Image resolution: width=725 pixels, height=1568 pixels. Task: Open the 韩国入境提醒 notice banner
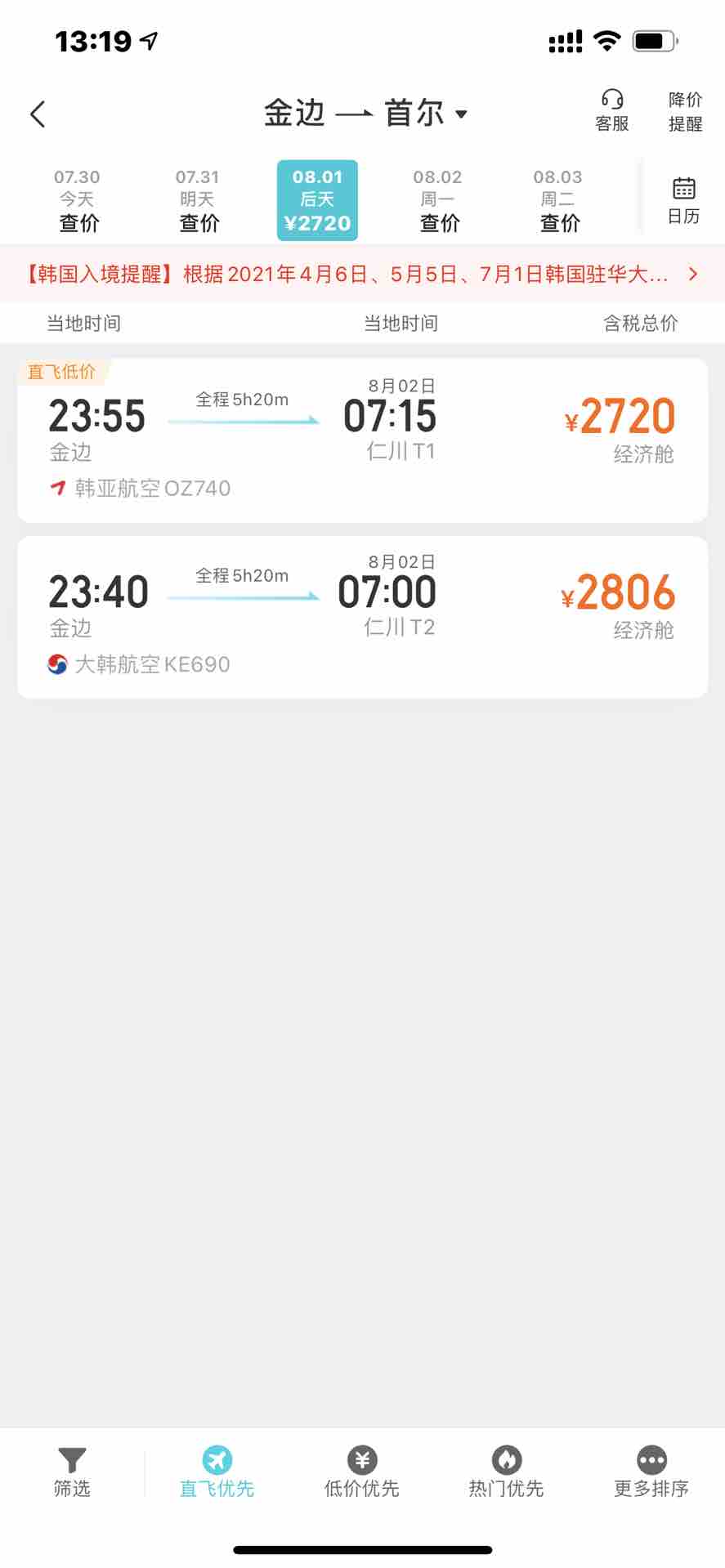(x=362, y=274)
